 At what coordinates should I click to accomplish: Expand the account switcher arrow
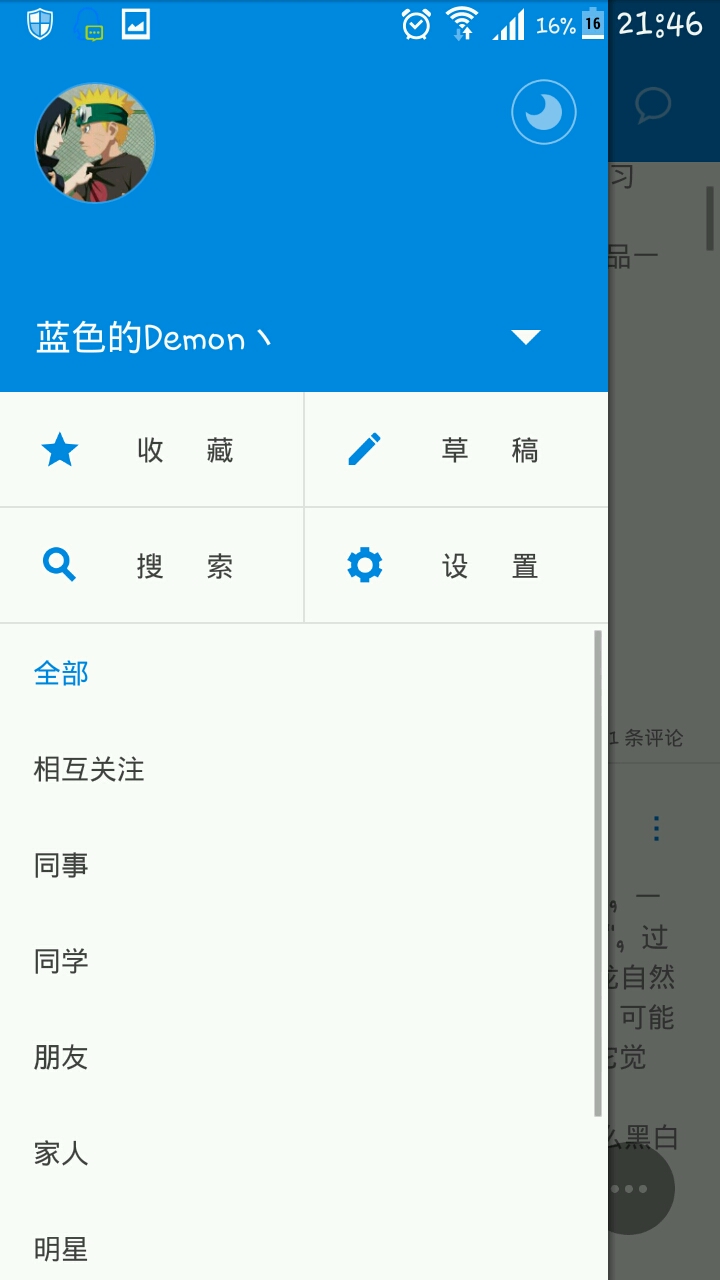click(526, 337)
